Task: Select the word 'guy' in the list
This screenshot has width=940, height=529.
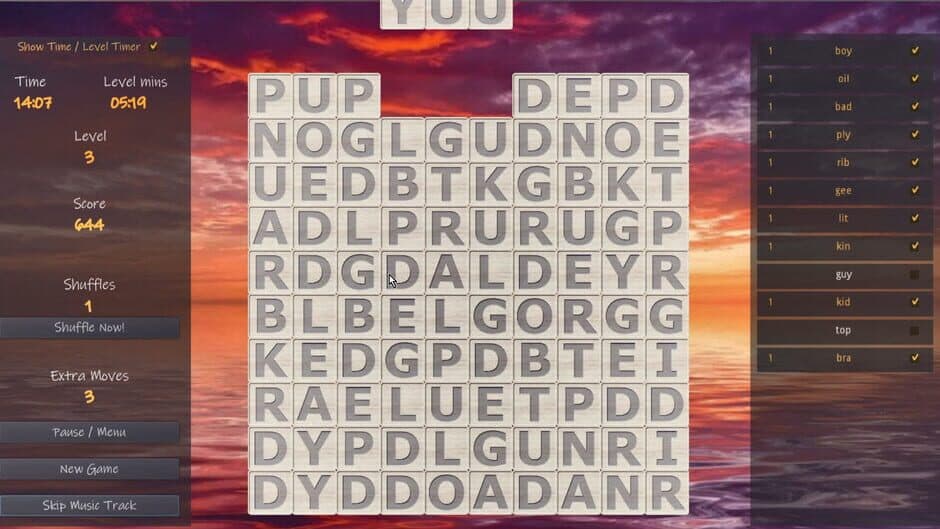Action: [843, 274]
